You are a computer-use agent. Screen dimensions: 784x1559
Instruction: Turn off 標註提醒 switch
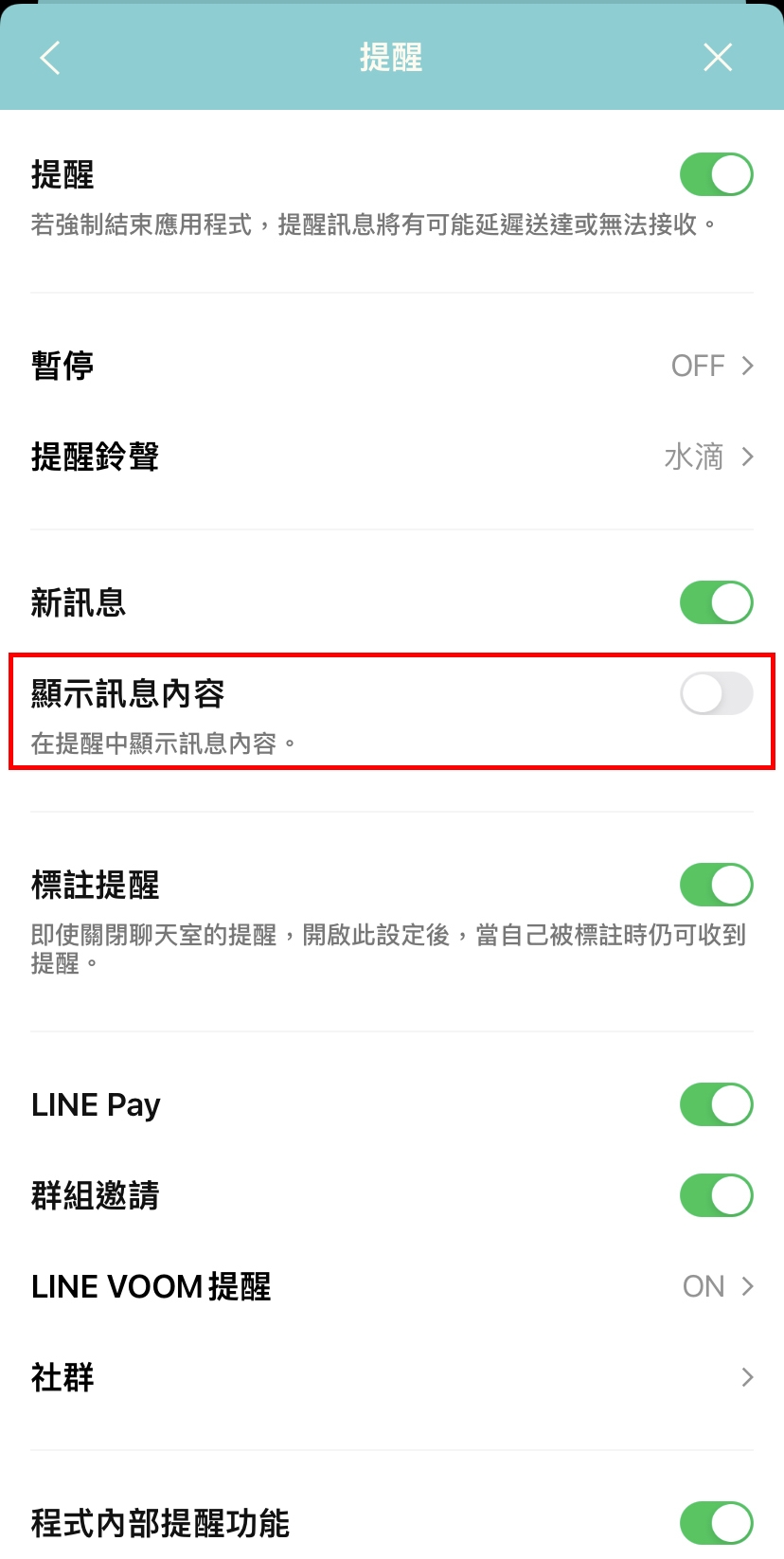[716, 885]
